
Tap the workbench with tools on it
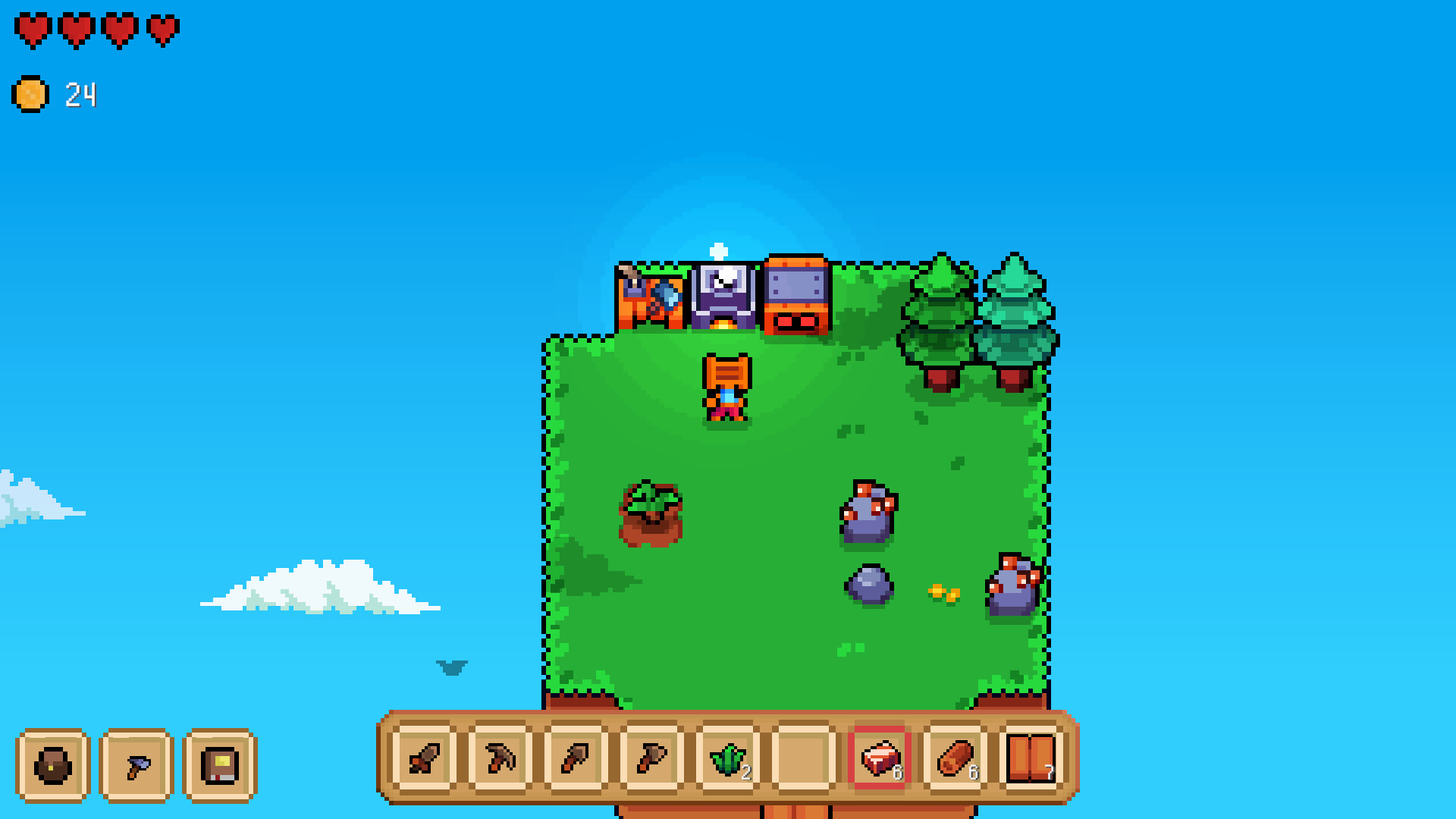click(650, 297)
